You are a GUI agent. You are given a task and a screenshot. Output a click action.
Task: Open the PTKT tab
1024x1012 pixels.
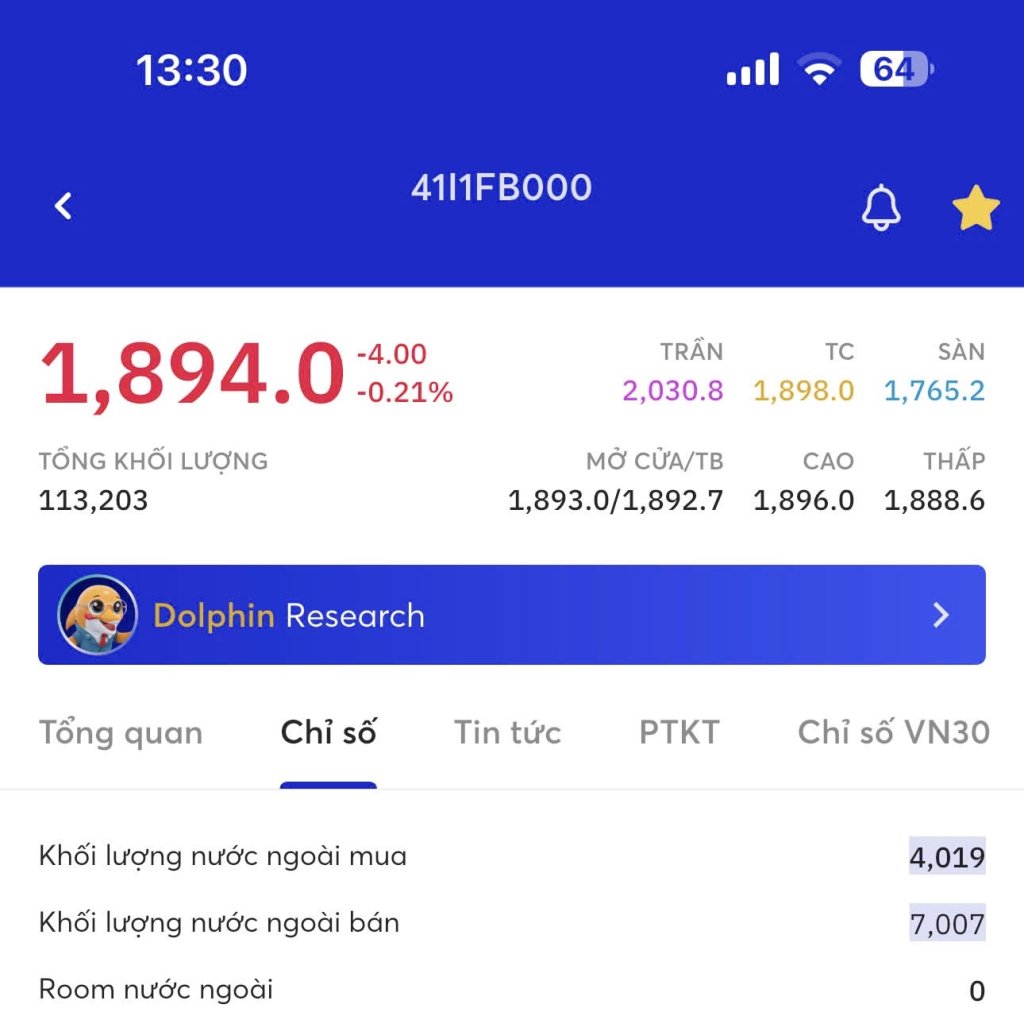coord(679,733)
